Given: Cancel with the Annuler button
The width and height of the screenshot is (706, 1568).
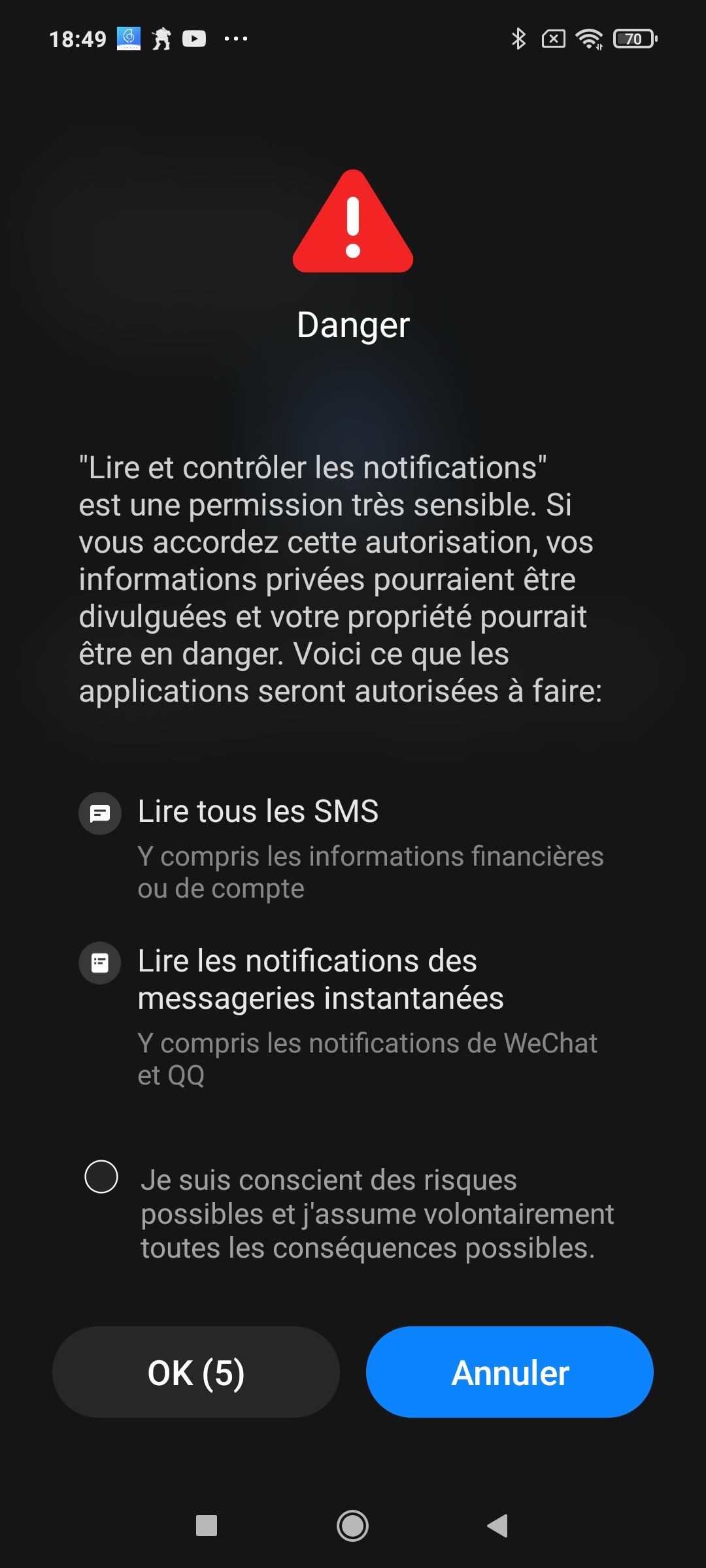Looking at the screenshot, I should (509, 1372).
